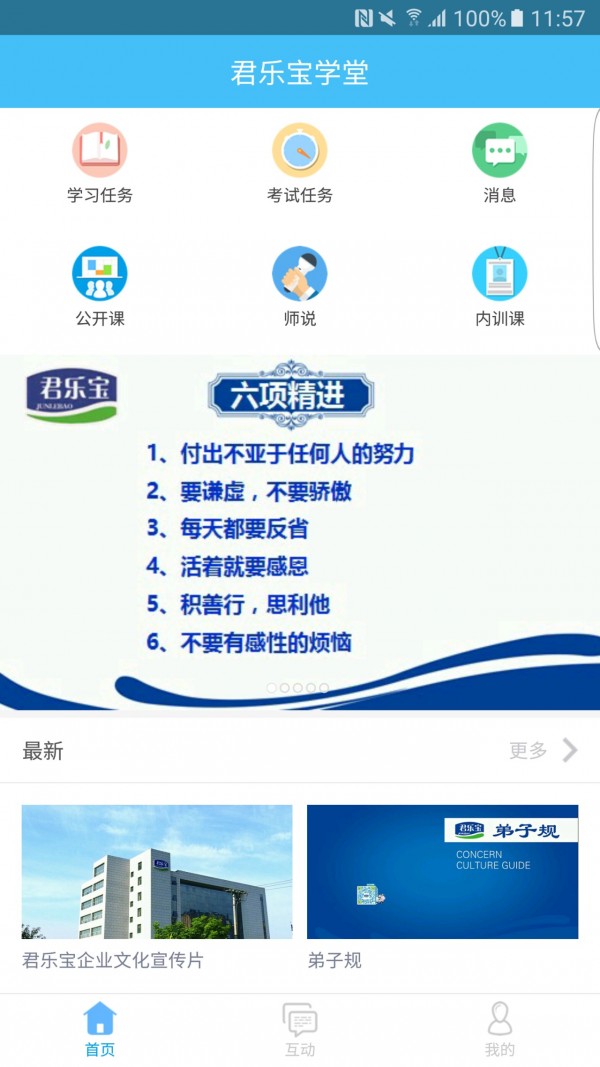
Task: Switch to the 我的 profile tab
Action: tap(499, 1030)
